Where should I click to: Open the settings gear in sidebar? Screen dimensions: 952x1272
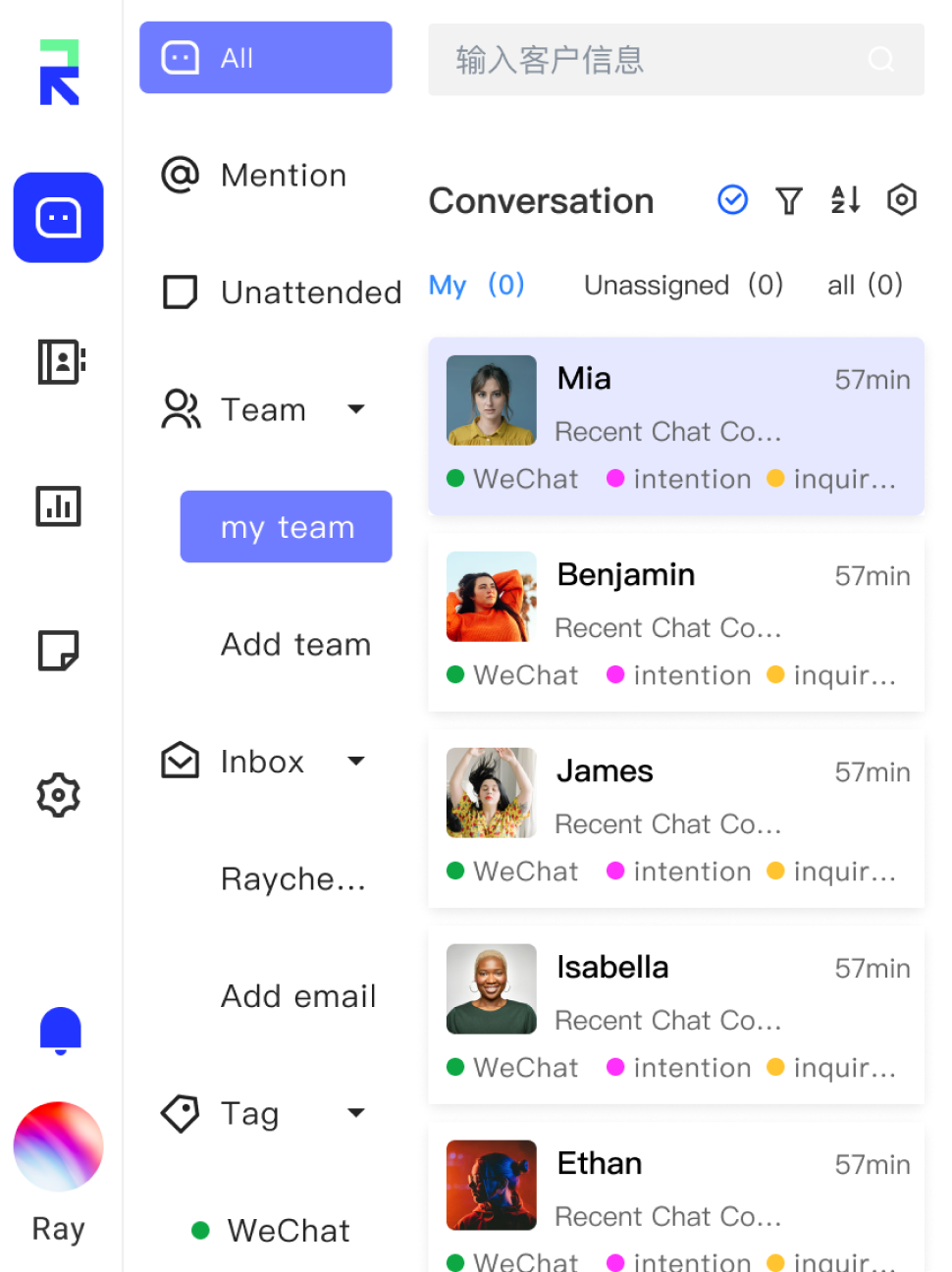pos(58,795)
